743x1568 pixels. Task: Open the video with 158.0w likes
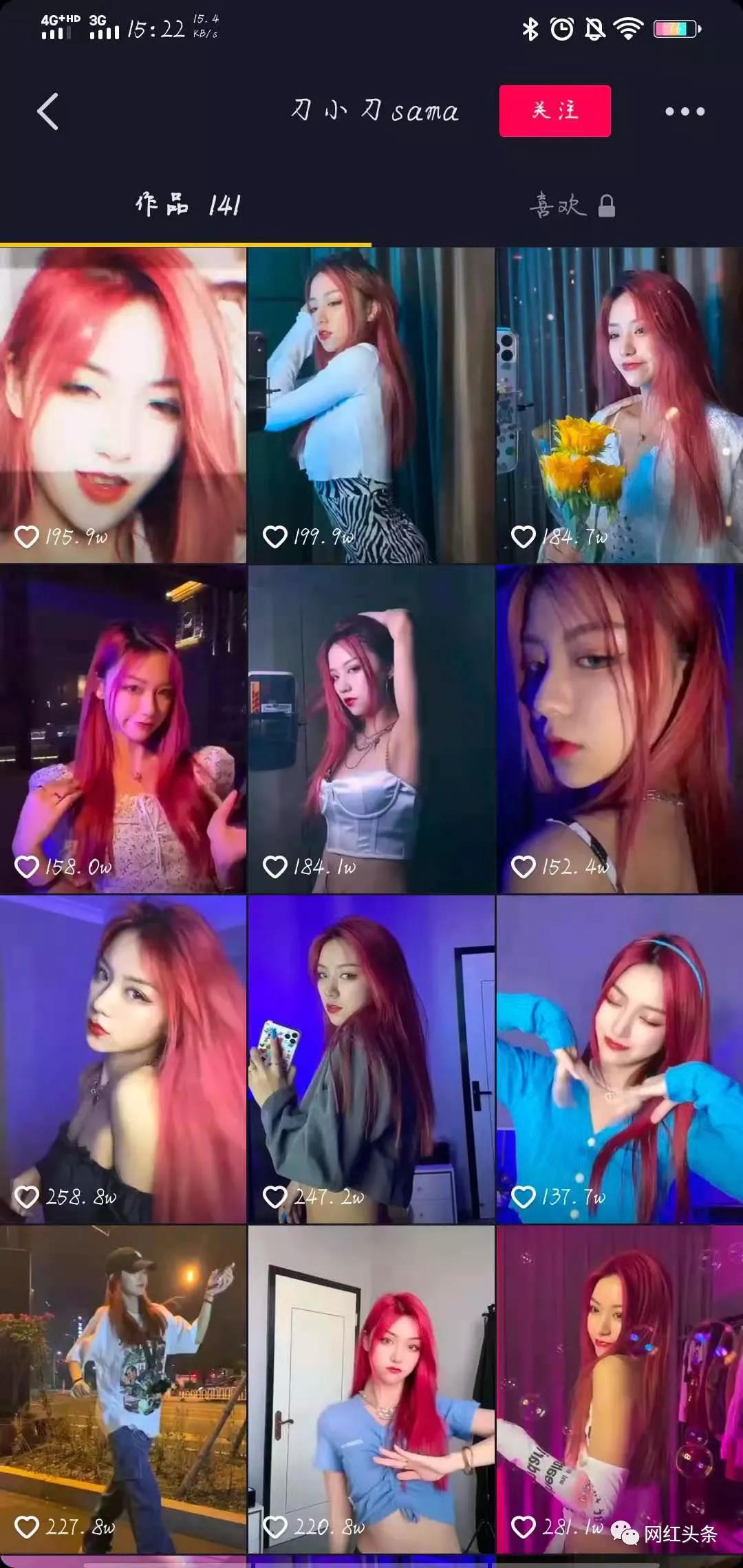pyautogui.click(x=123, y=729)
